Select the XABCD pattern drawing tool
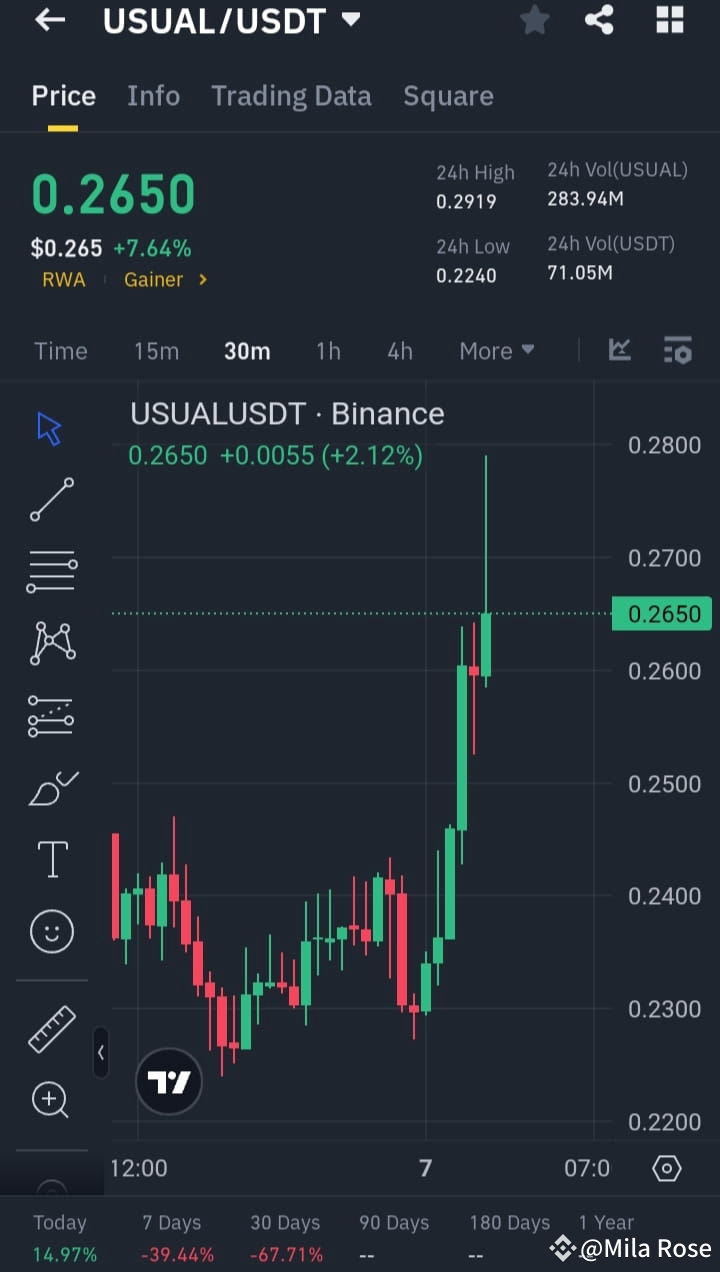This screenshot has width=720, height=1272. click(x=50, y=643)
